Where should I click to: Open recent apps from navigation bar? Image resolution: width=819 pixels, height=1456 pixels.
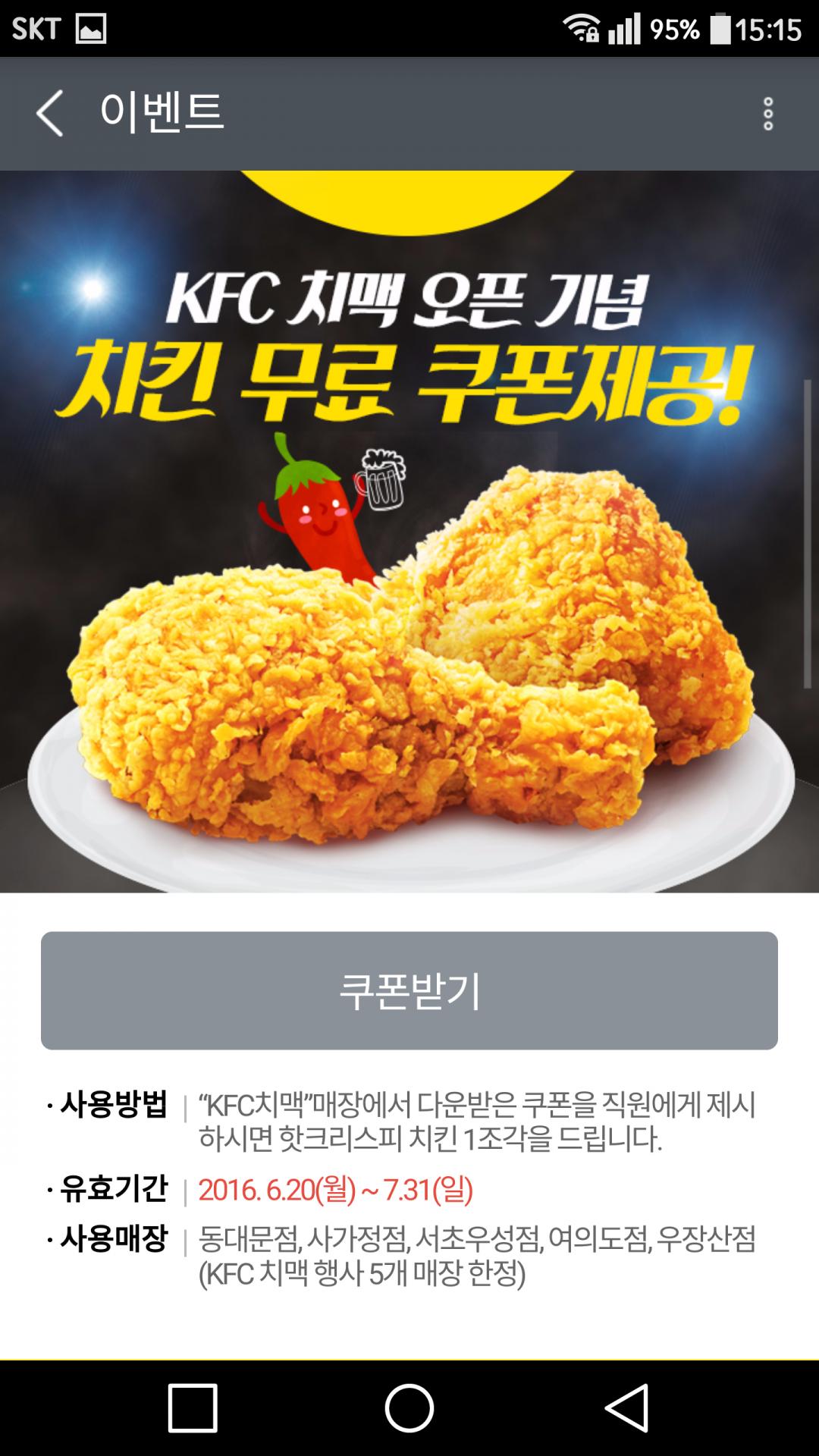[193, 1408]
